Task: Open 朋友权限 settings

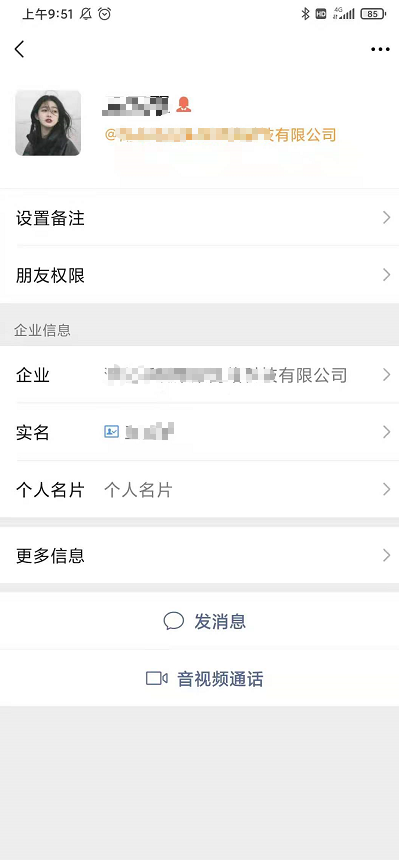Action: 199,275
